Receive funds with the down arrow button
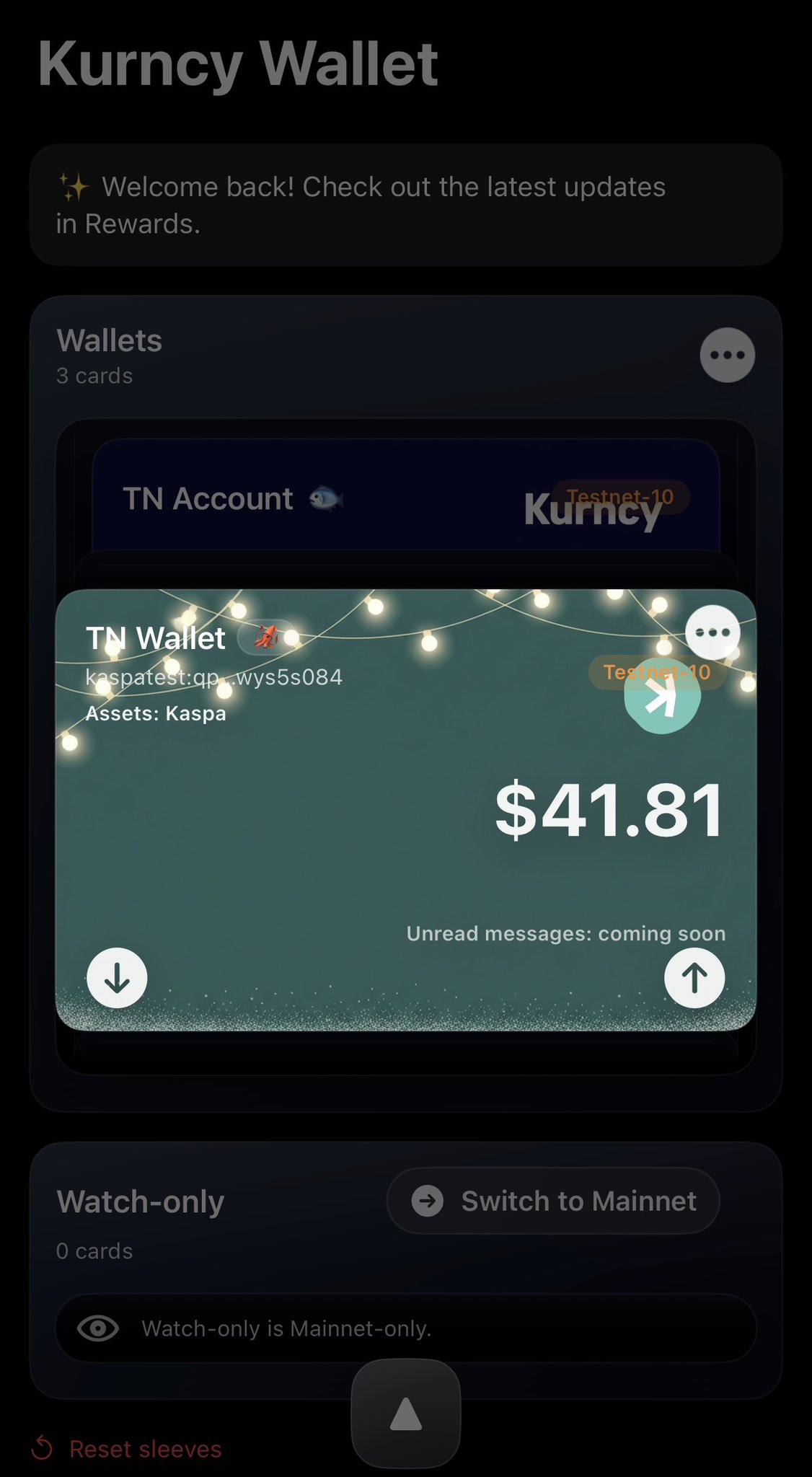 (x=117, y=978)
